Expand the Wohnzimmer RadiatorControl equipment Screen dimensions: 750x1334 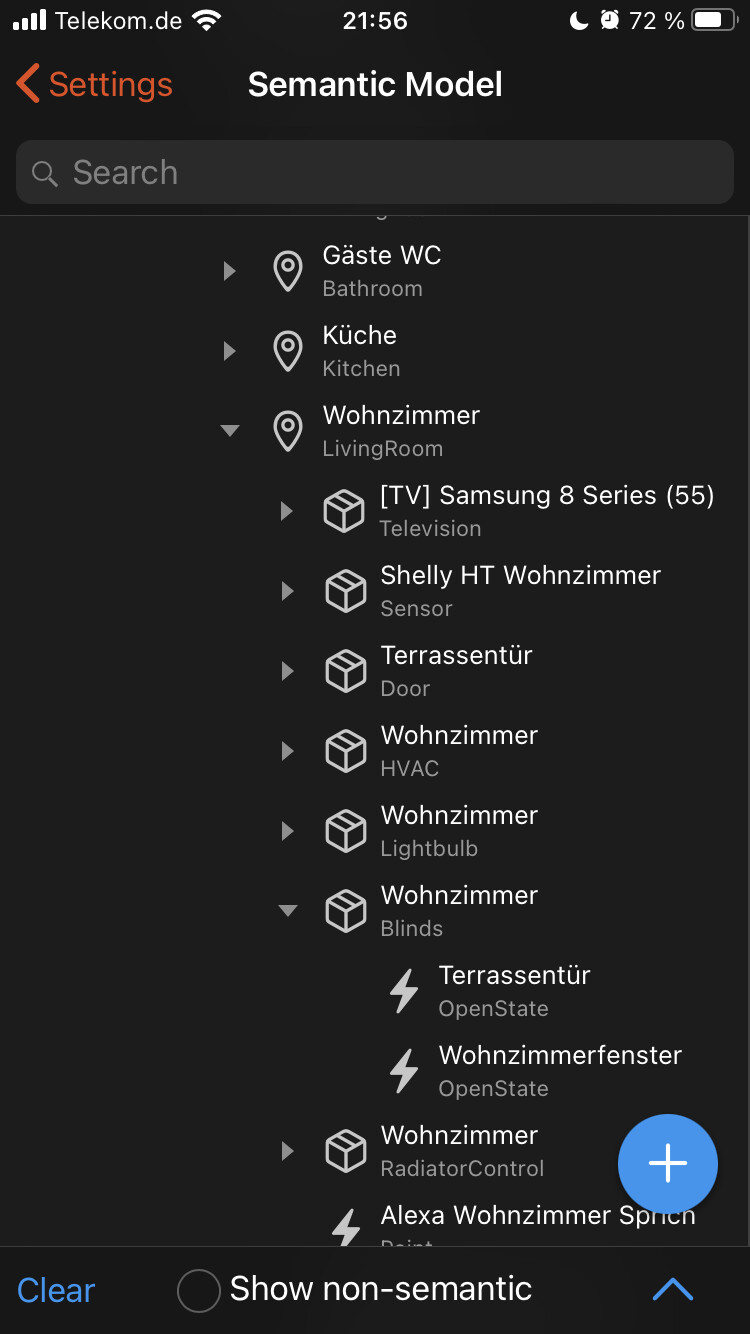click(287, 1151)
